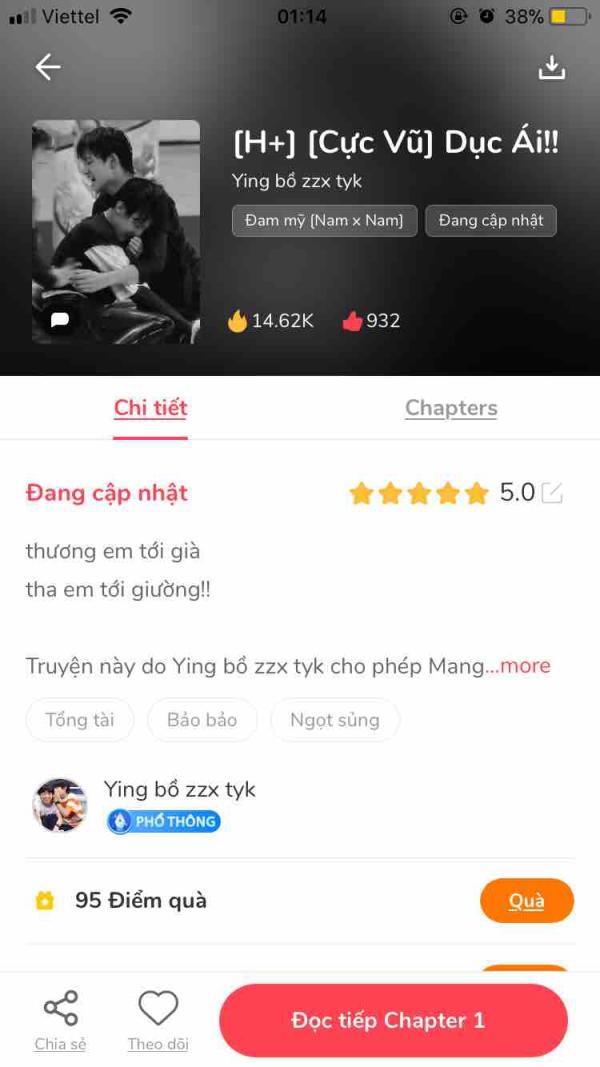The width and height of the screenshot is (600, 1067).
Task: Switch to the Chapters tab
Action: 451,408
